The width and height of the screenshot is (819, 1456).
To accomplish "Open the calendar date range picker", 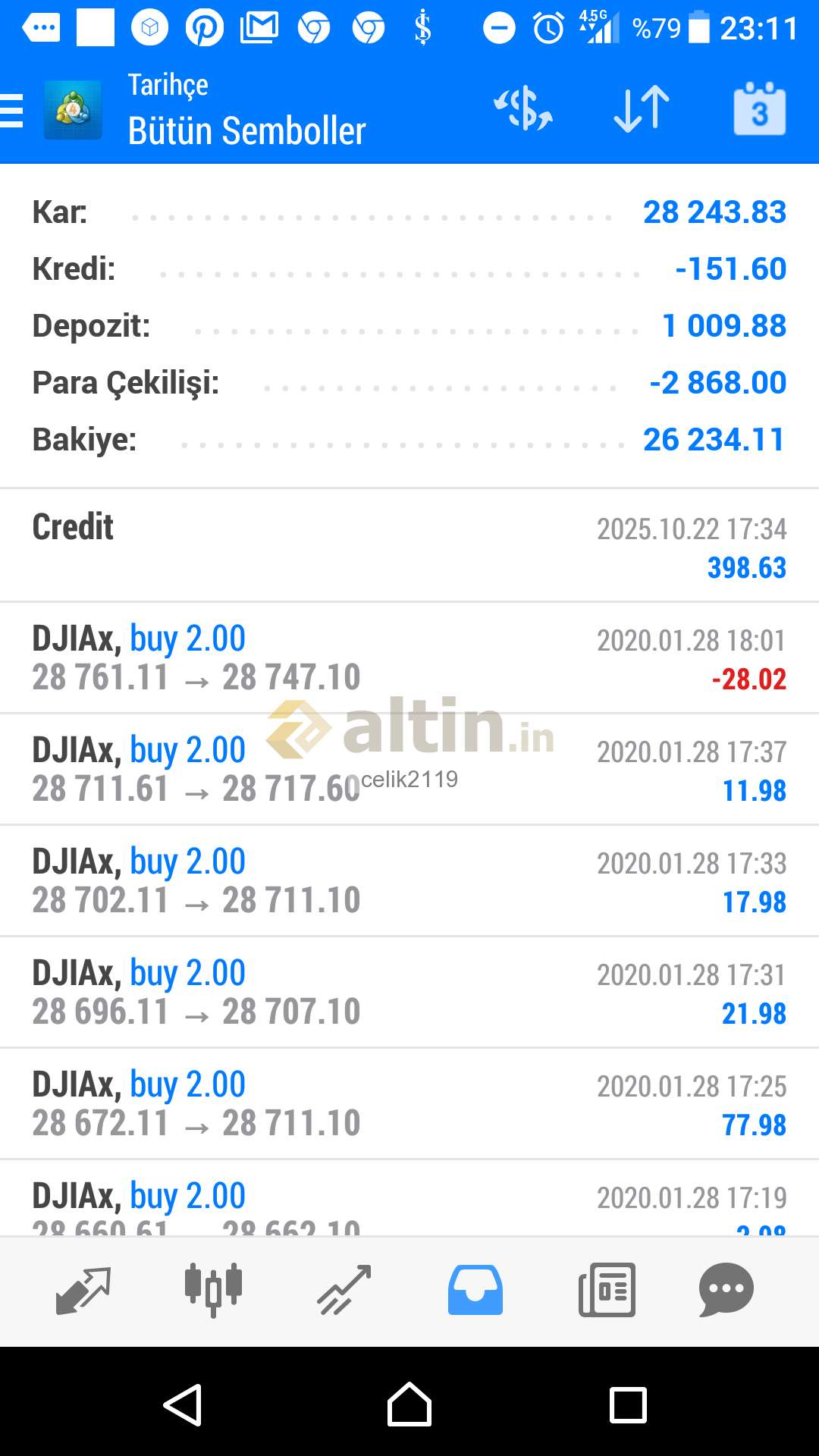I will coord(759,108).
